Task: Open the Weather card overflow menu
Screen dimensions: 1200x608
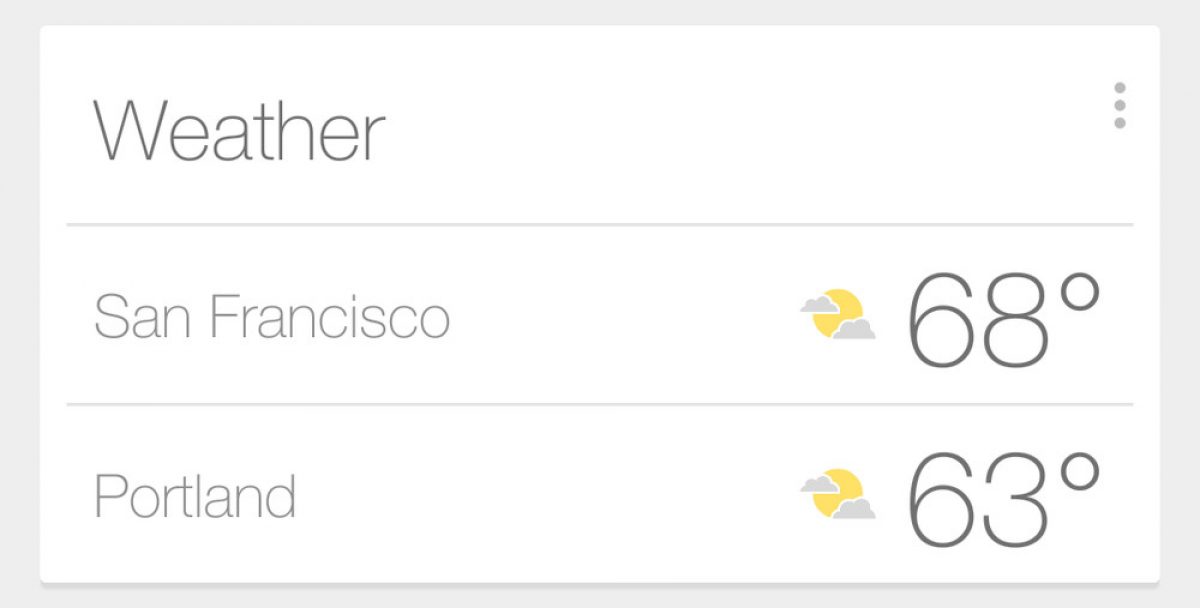Action: tap(1119, 106)
